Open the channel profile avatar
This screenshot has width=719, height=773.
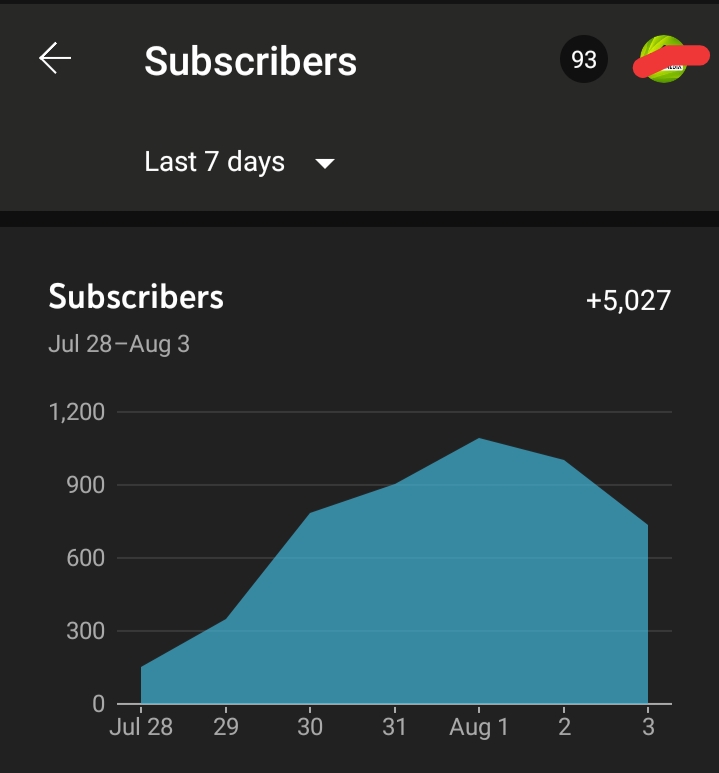(664, 60)
